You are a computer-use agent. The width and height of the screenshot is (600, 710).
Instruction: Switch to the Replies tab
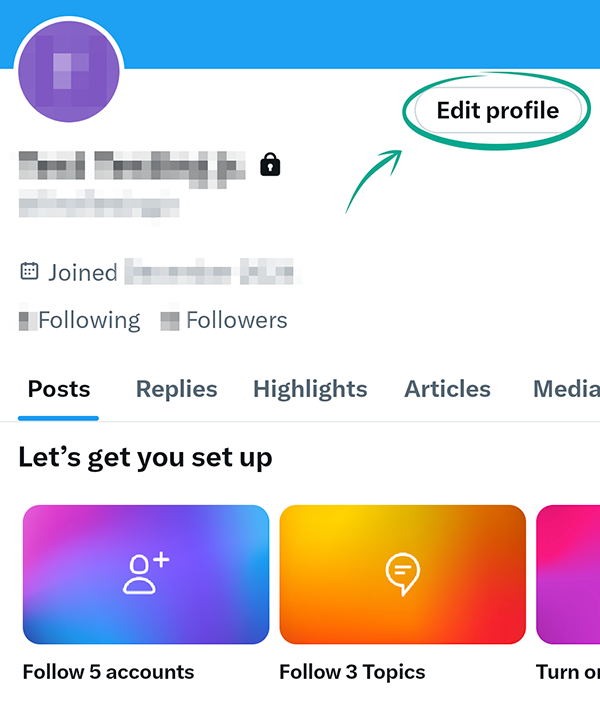click(x=176, y=389)
